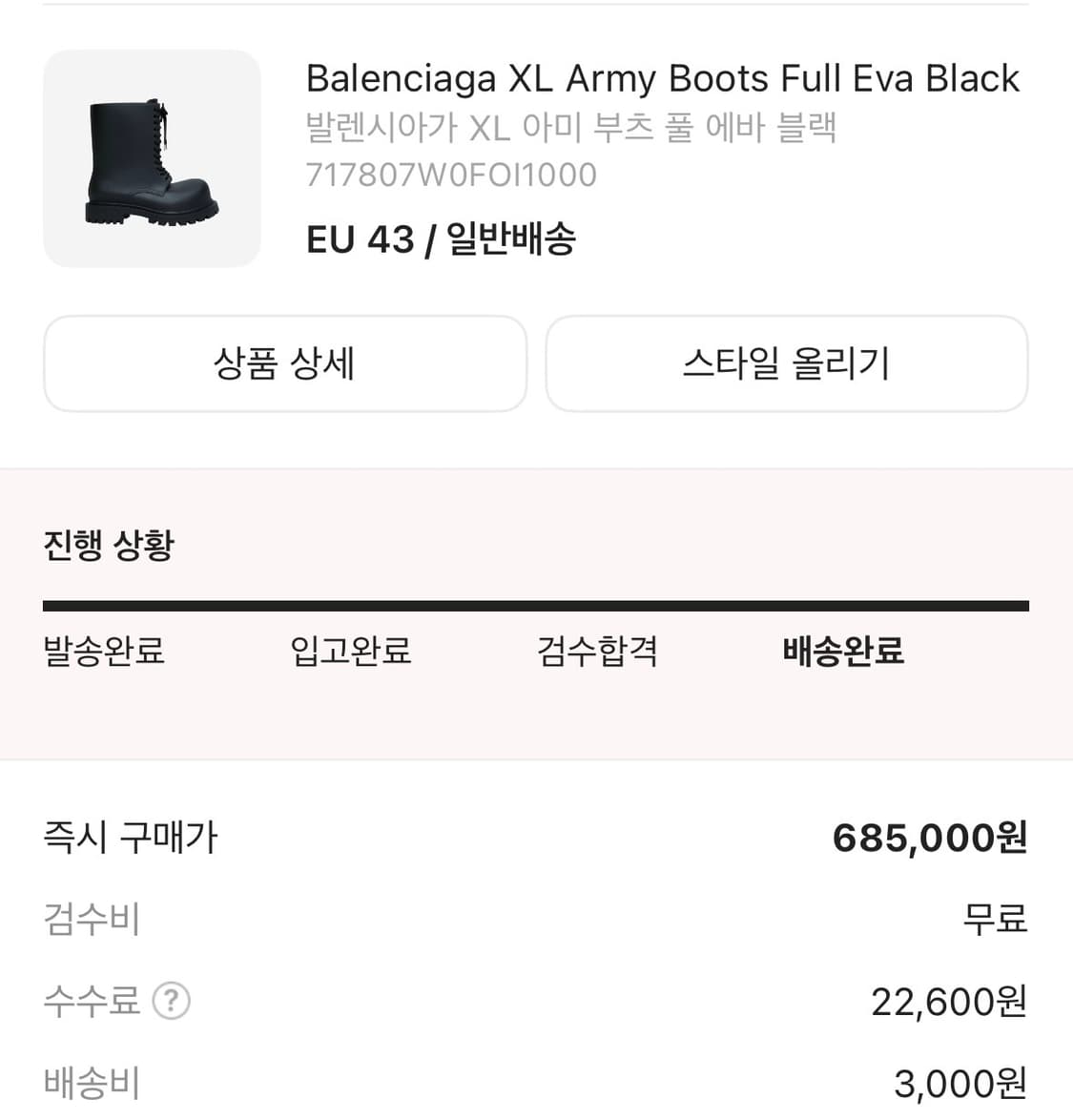The height and width of the screenshot is (1120, 1073).
Task: Select the 685,000원 purchase price value
Action: click(x=932, y=837)
